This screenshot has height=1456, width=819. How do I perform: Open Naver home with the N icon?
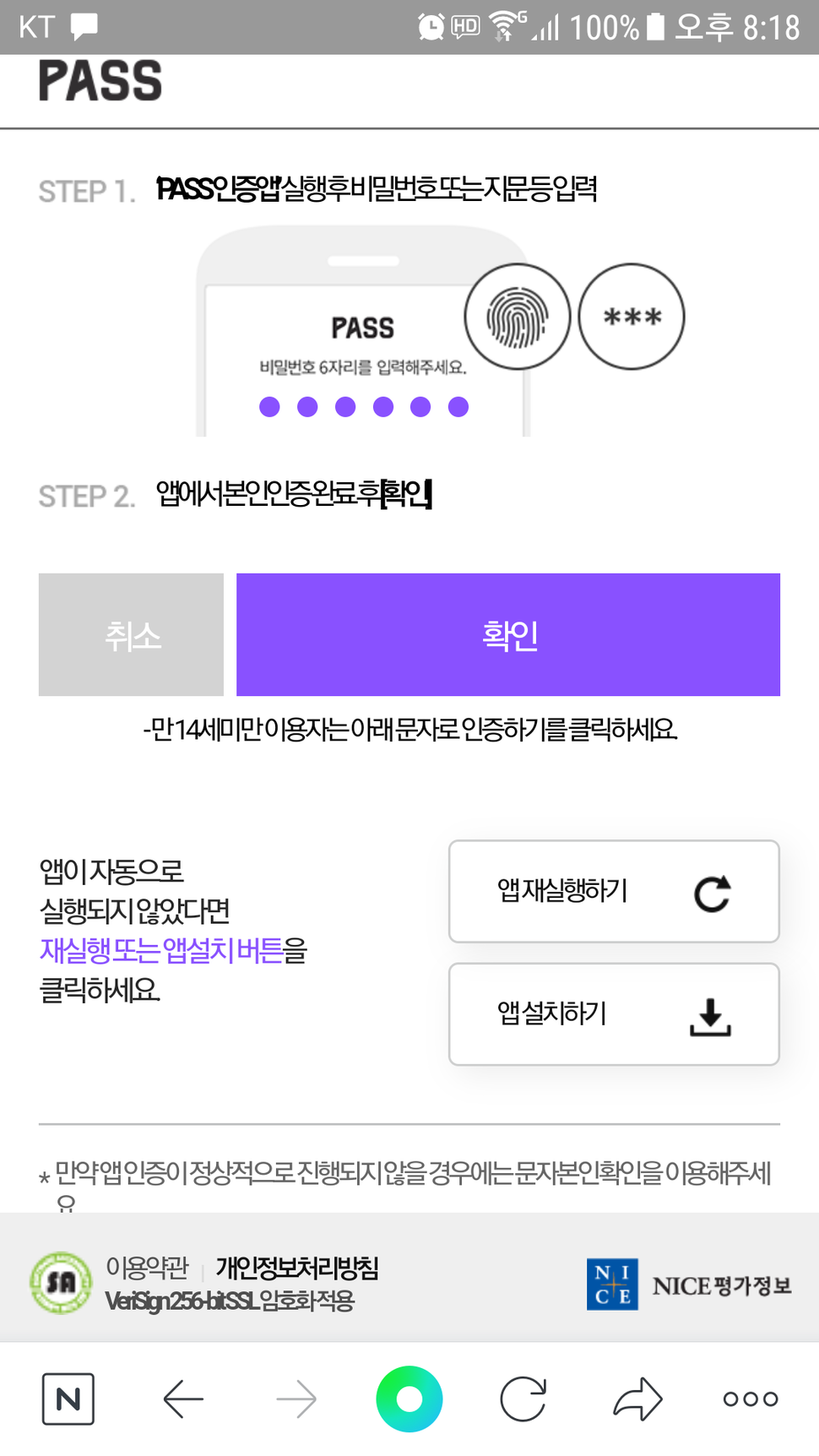[x=68, y=1399]
